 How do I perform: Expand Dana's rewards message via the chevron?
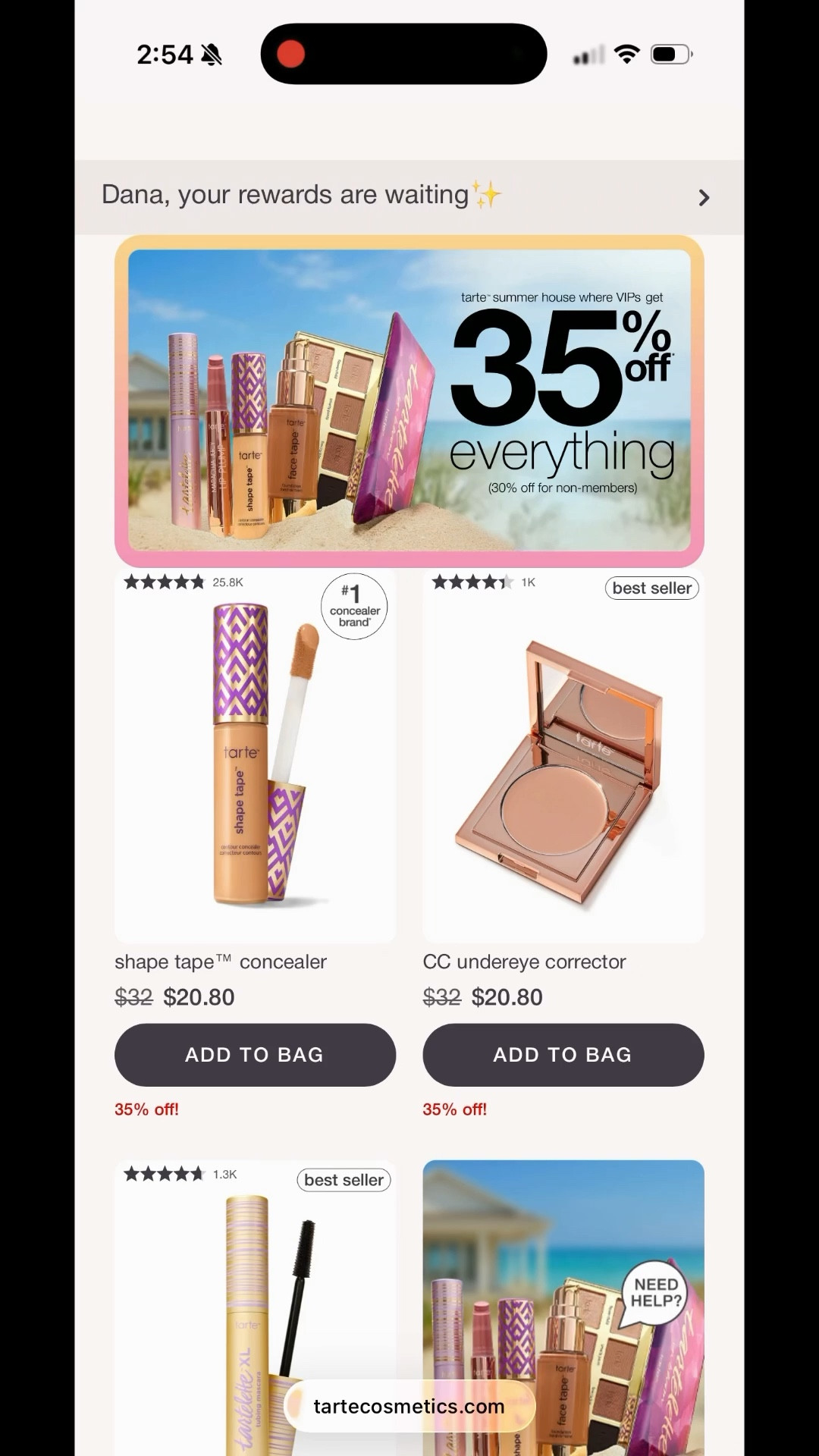[704, 196]
